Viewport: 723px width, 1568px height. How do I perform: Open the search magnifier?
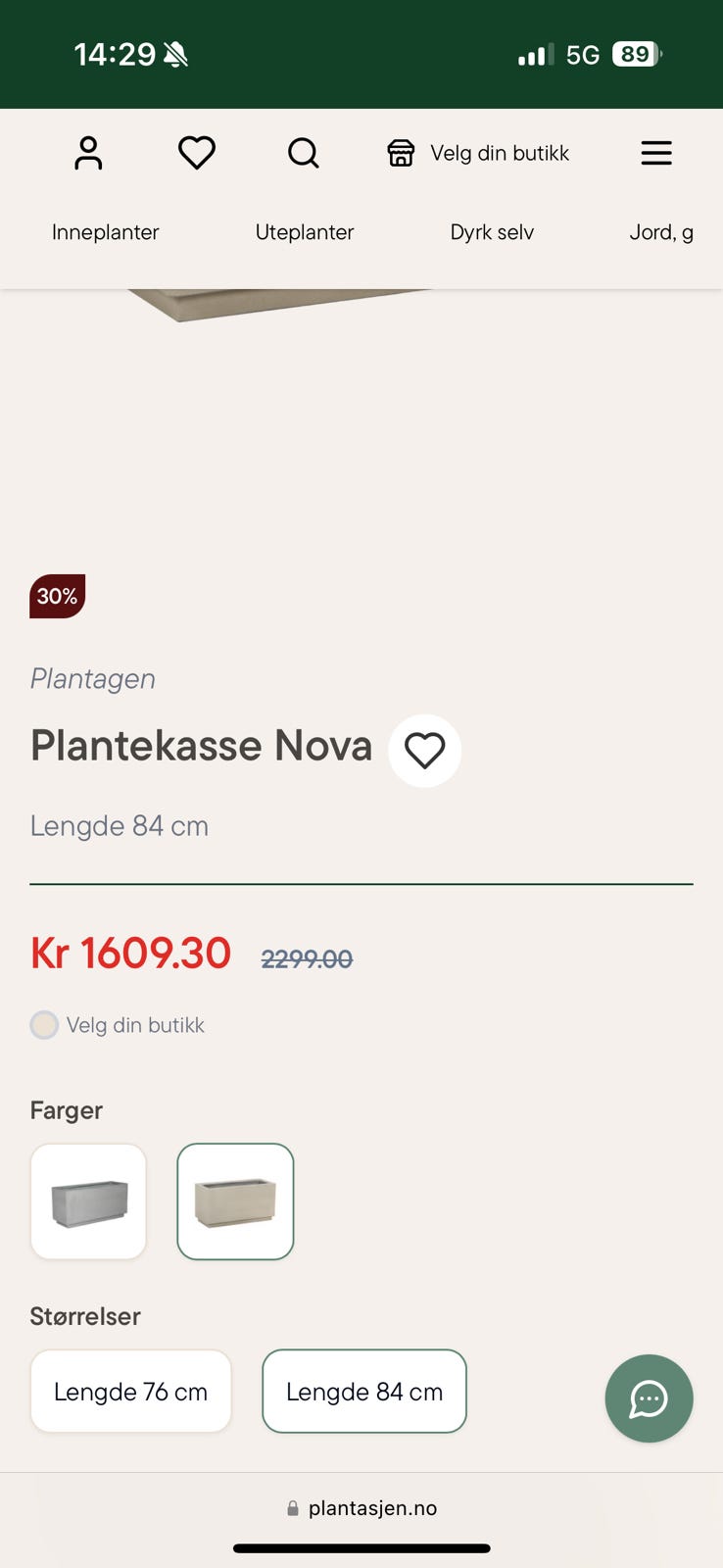[304, 153]
